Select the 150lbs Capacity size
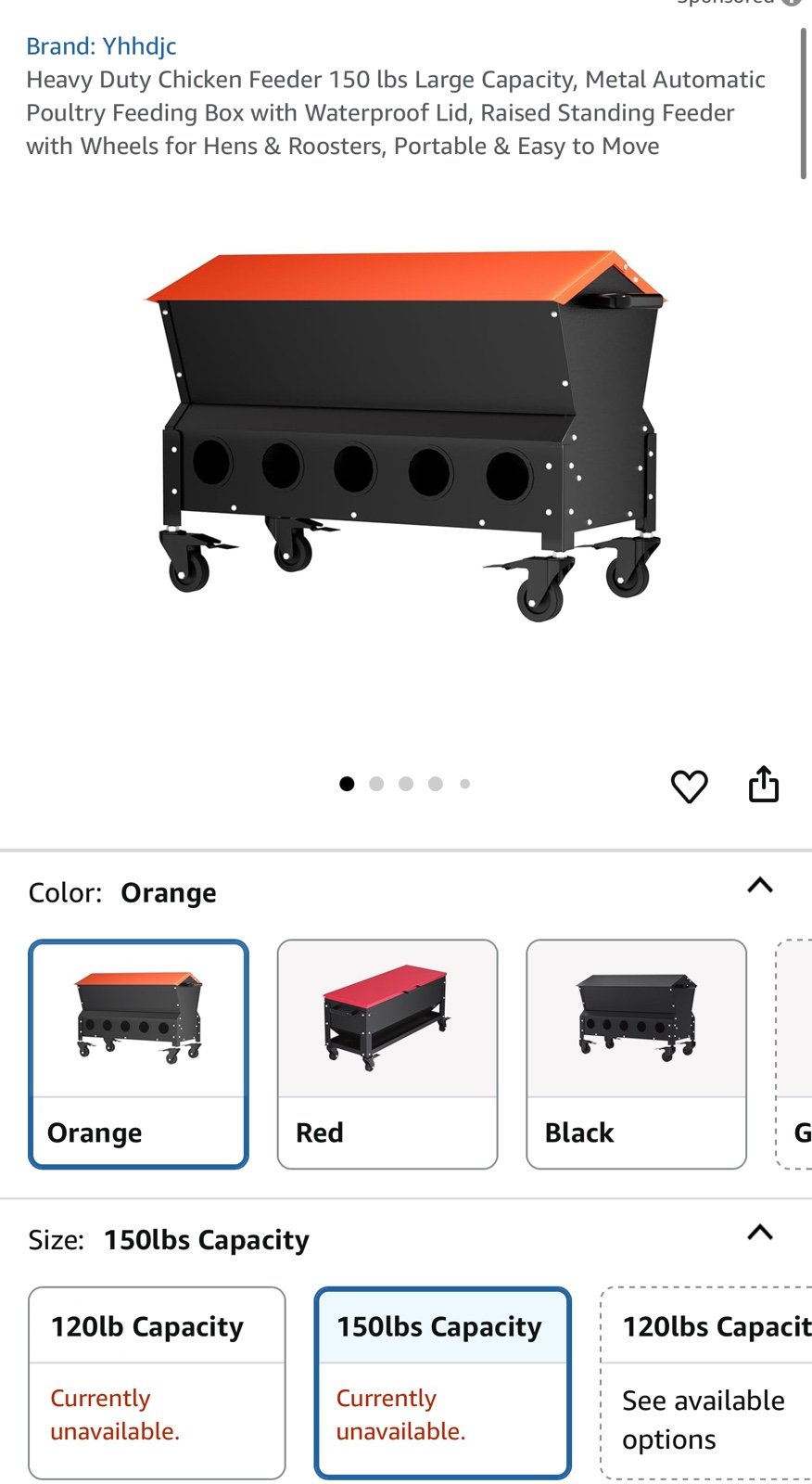Image resolution: width=812 pixels, height=1484 pixels. [x=442, y=1381]
